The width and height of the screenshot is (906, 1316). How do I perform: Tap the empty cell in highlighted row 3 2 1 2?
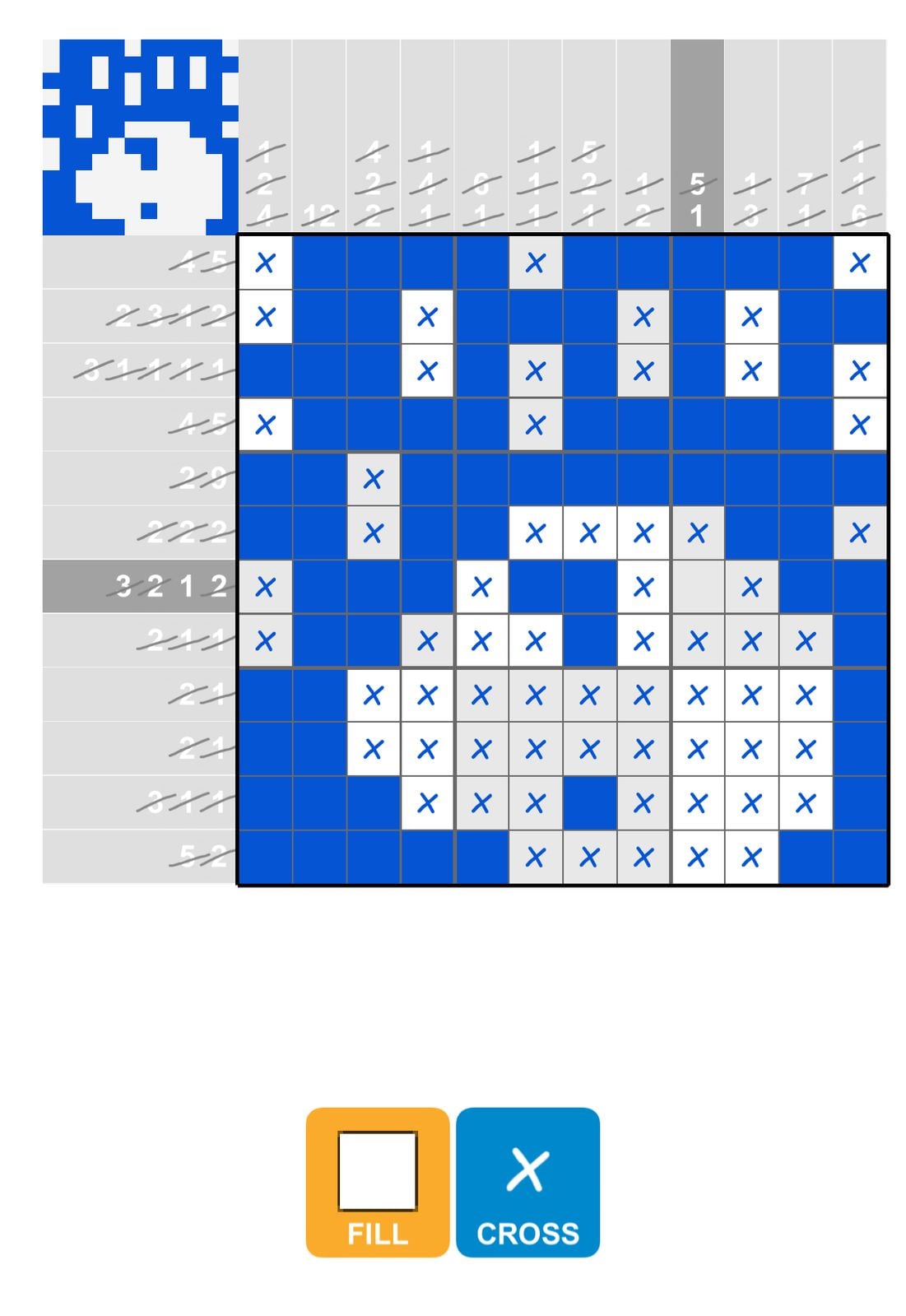(x=697, y=587)
